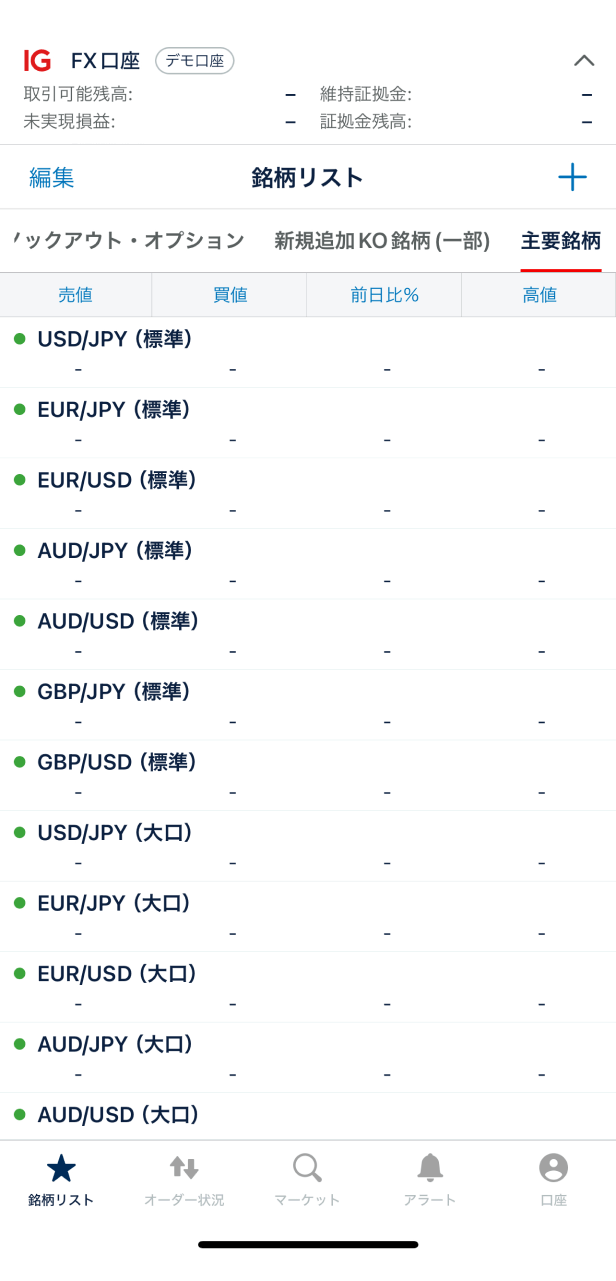
Task: Open EUR/USD (大口) instrument
Action: pos(117,974)
